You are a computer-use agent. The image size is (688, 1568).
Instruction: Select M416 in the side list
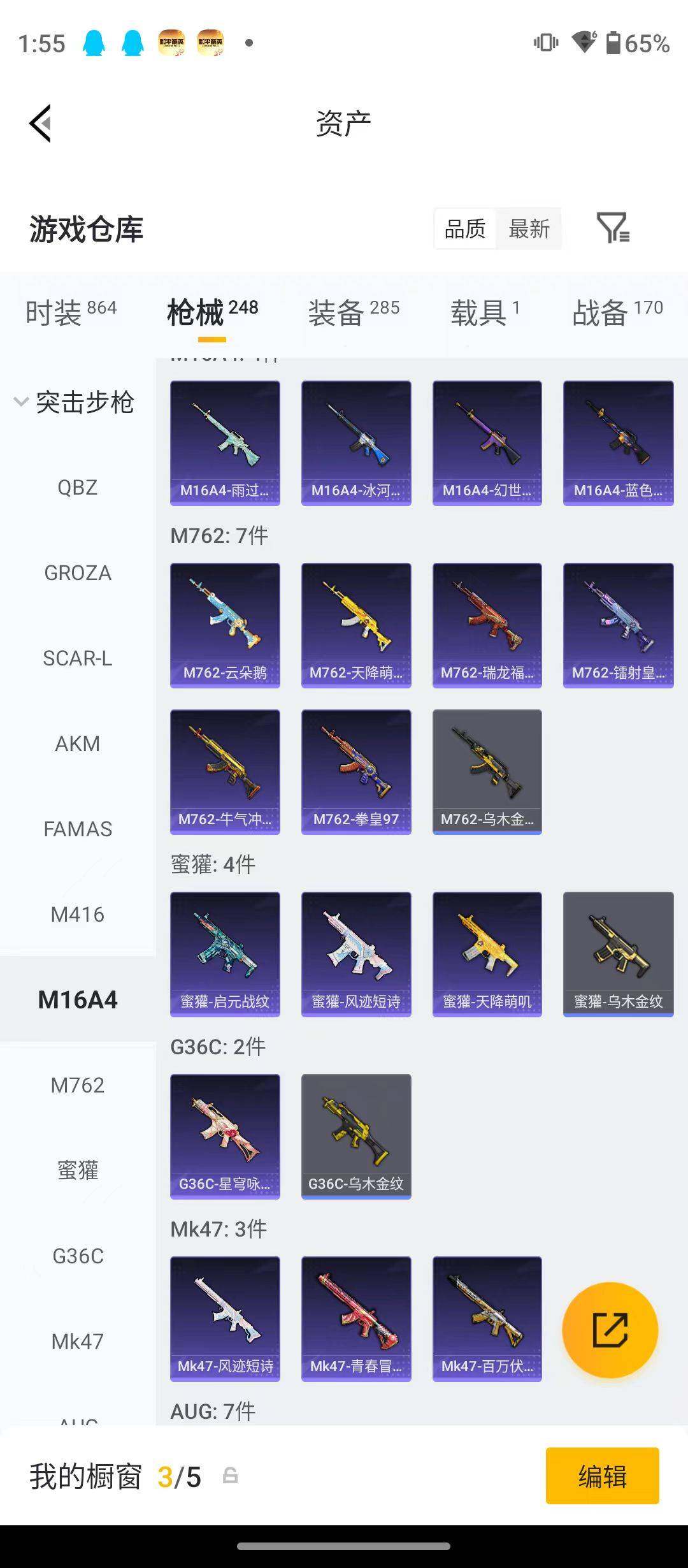point(78,914)
